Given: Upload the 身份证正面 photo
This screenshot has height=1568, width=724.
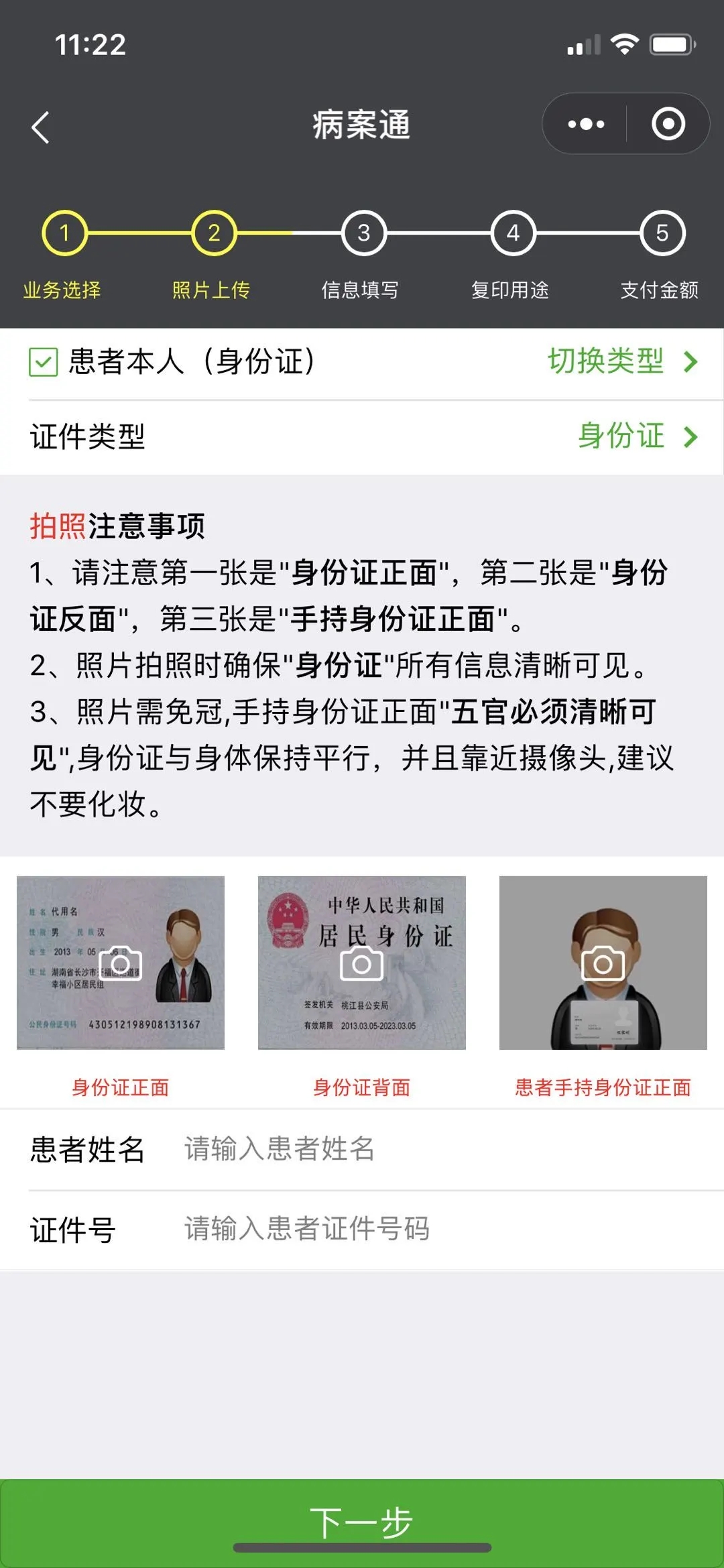Looking at the screenshot, I should pos(121,963).
